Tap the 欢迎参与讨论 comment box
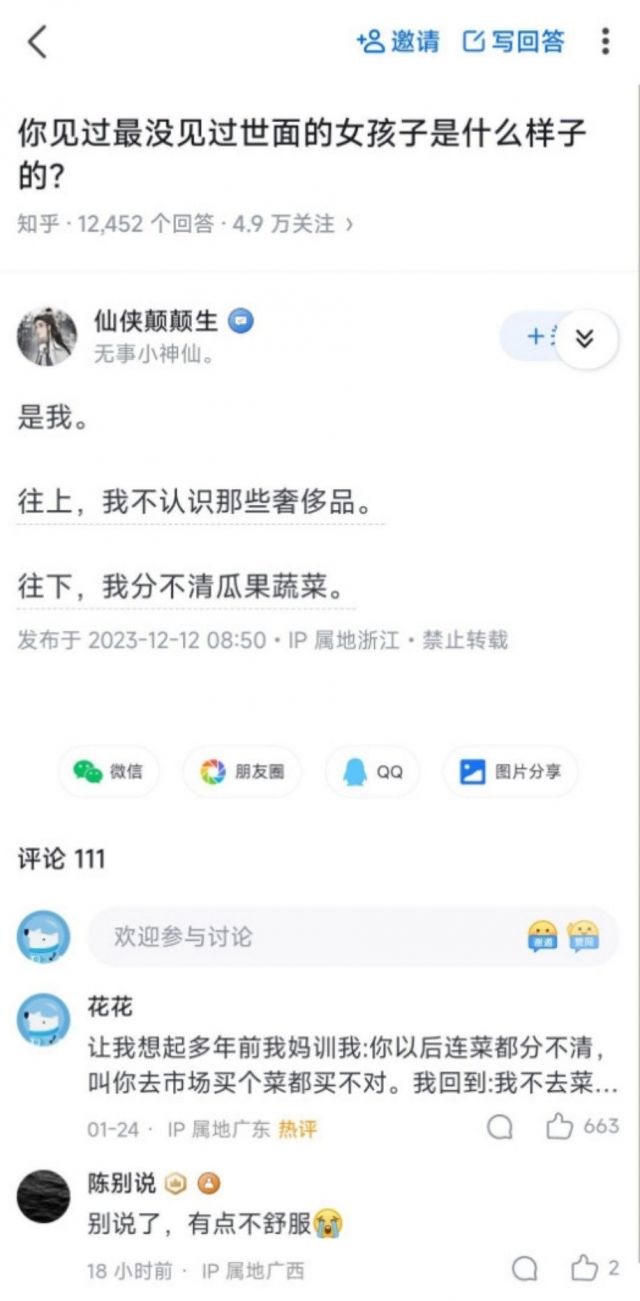This screenshot has height=1301, width=640. pyautogui.click(x=300, y=937)
